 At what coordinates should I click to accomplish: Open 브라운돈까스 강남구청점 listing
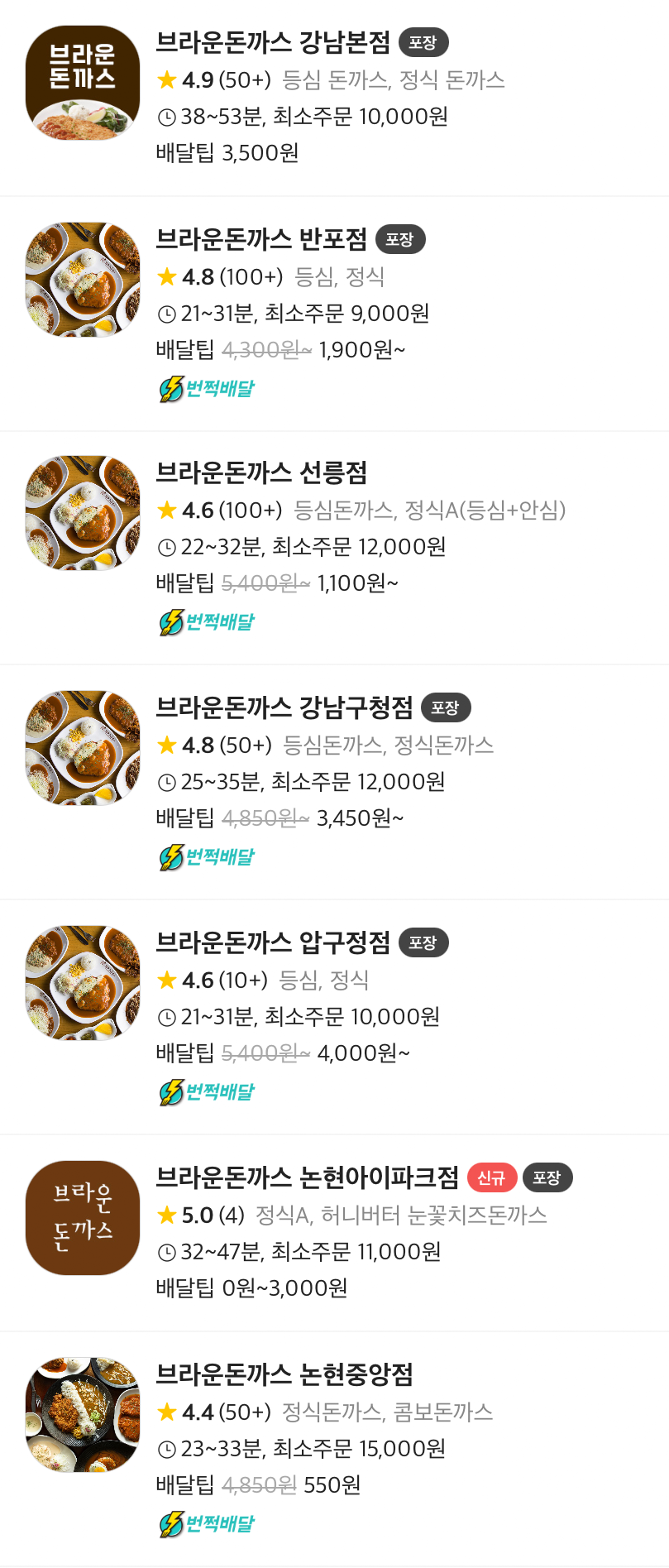[x=284, y=707]
